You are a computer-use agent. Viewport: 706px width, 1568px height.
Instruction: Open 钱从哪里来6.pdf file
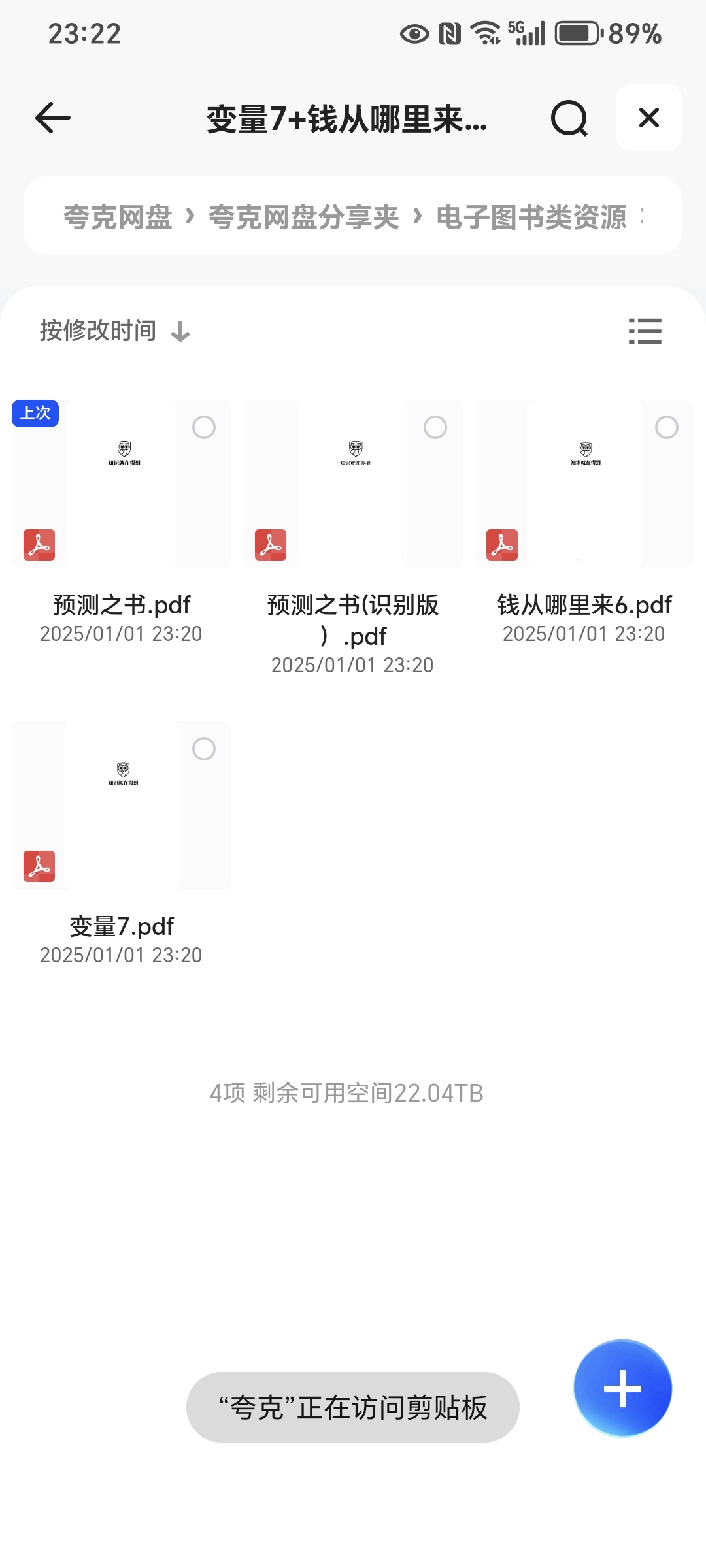point(584,484)
